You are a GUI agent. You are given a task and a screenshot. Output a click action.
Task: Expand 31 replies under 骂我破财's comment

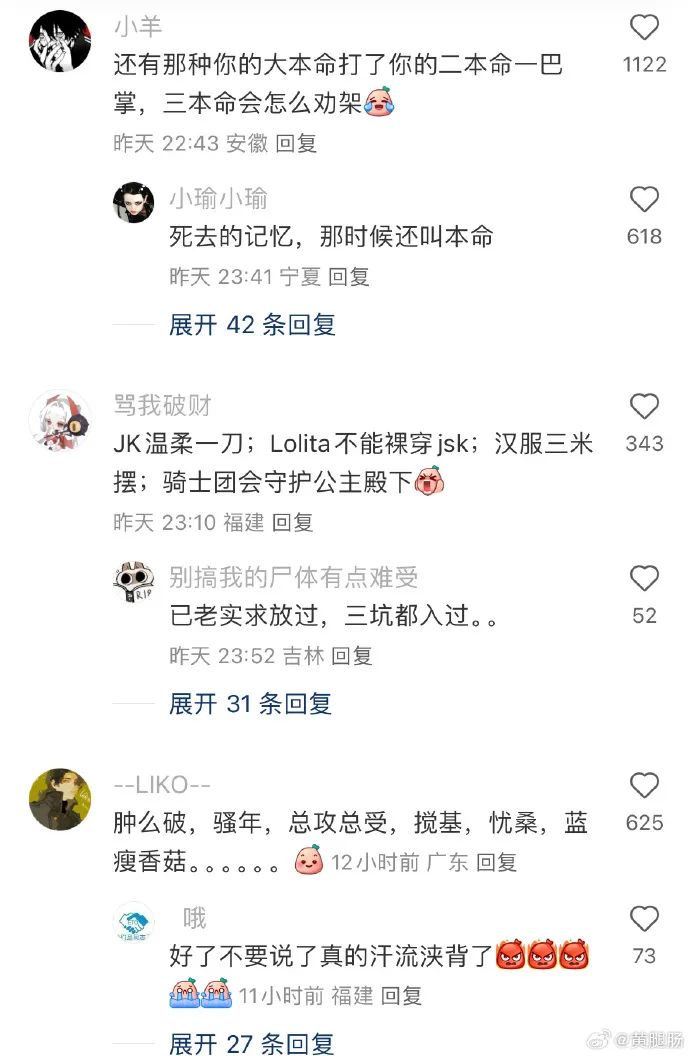250,704
